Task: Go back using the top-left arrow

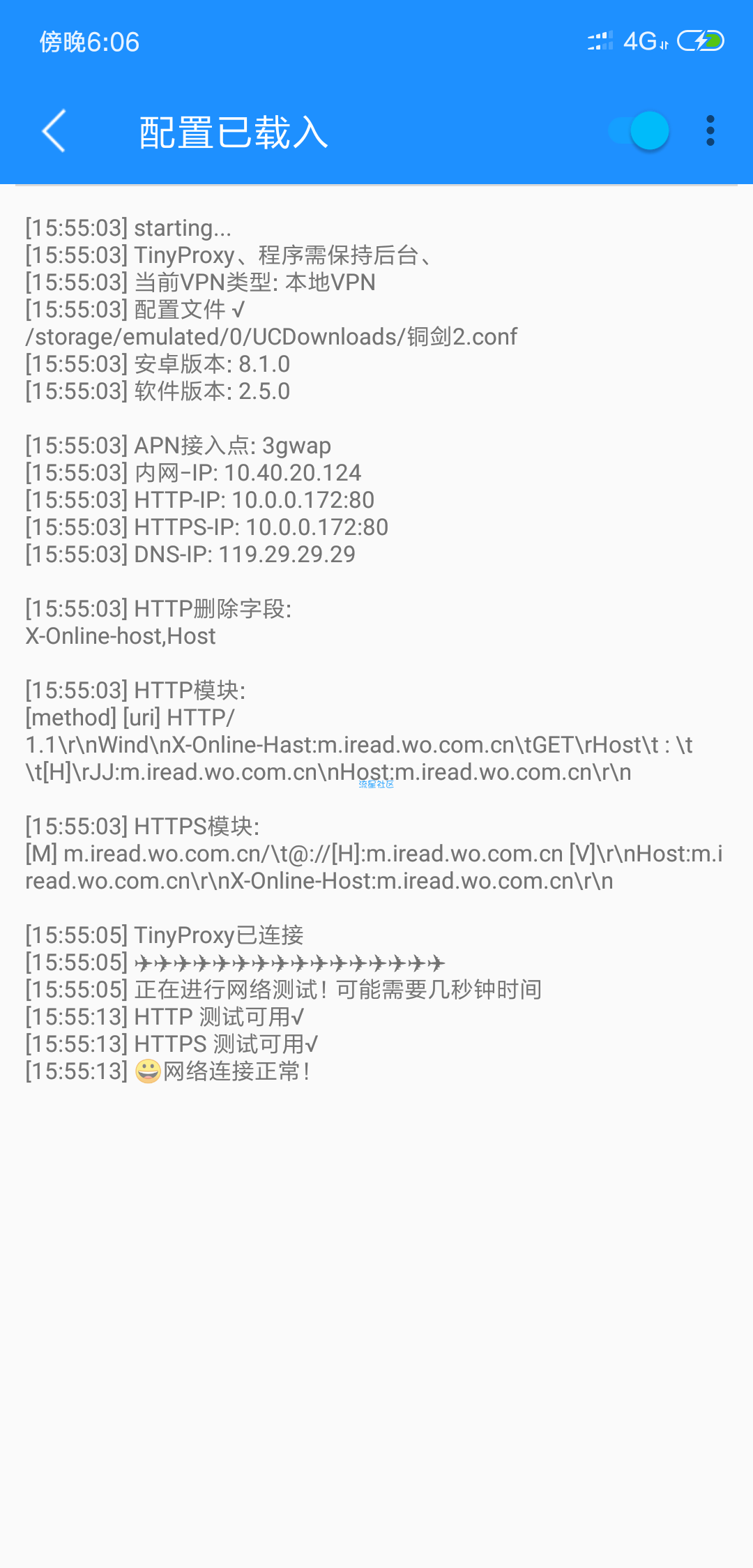Action: [54, 131]
